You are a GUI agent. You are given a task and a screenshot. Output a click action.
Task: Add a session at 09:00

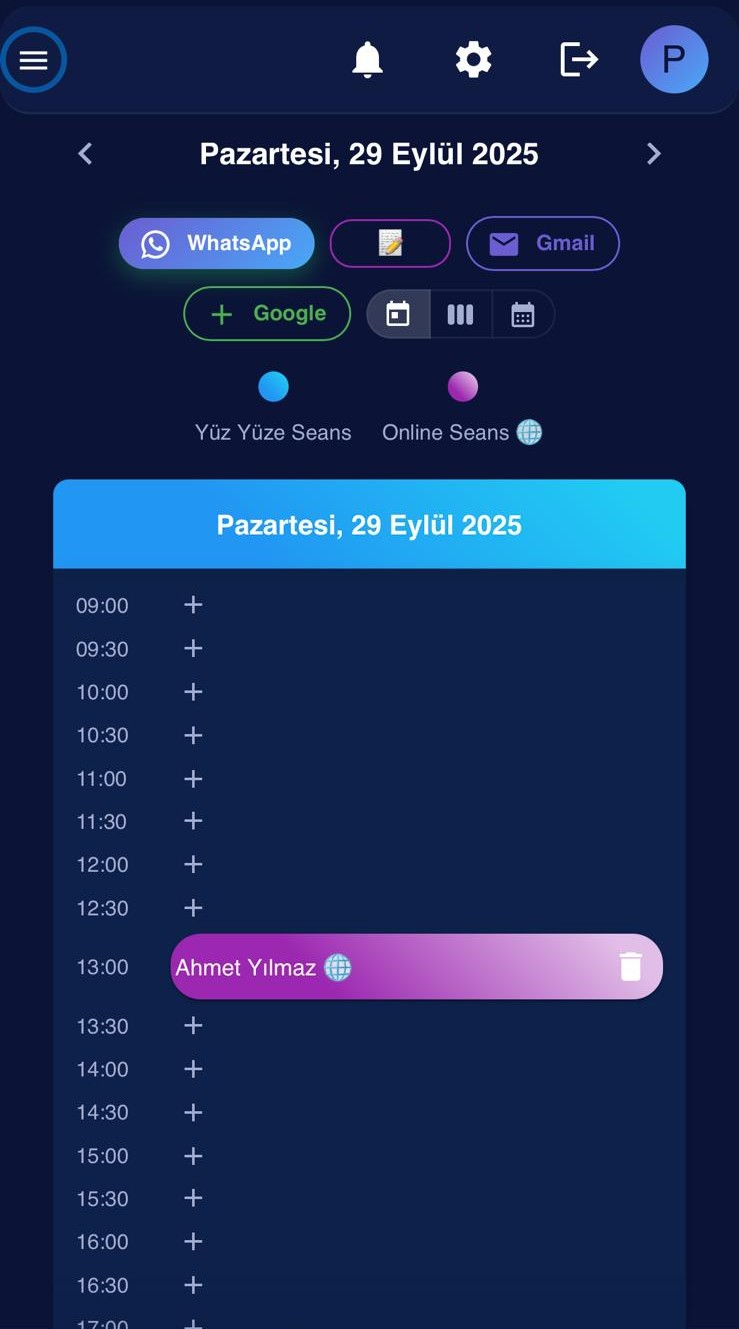pos(193,605)
